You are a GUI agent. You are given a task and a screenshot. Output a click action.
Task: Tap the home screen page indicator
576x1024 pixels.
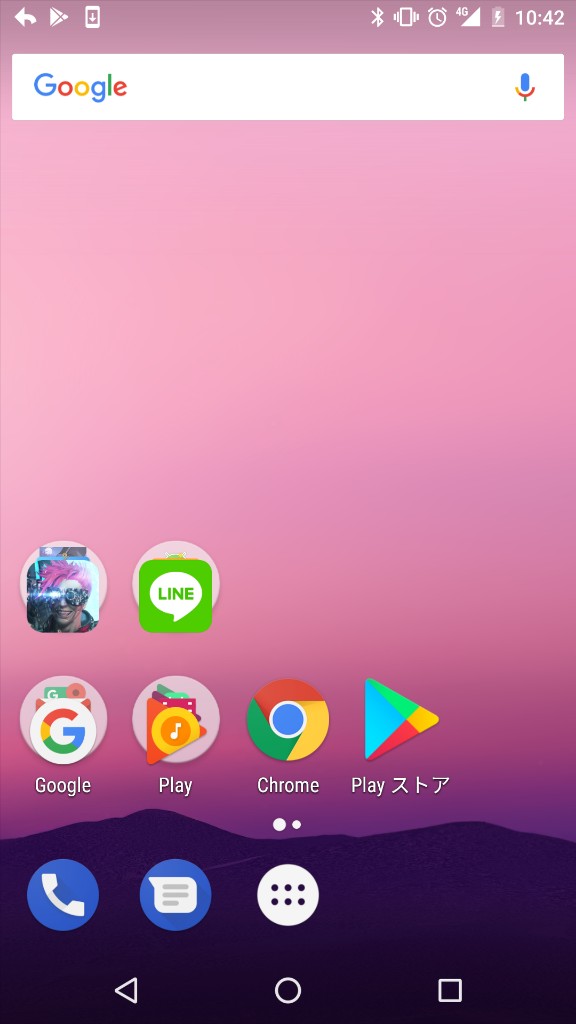point(287,824)
